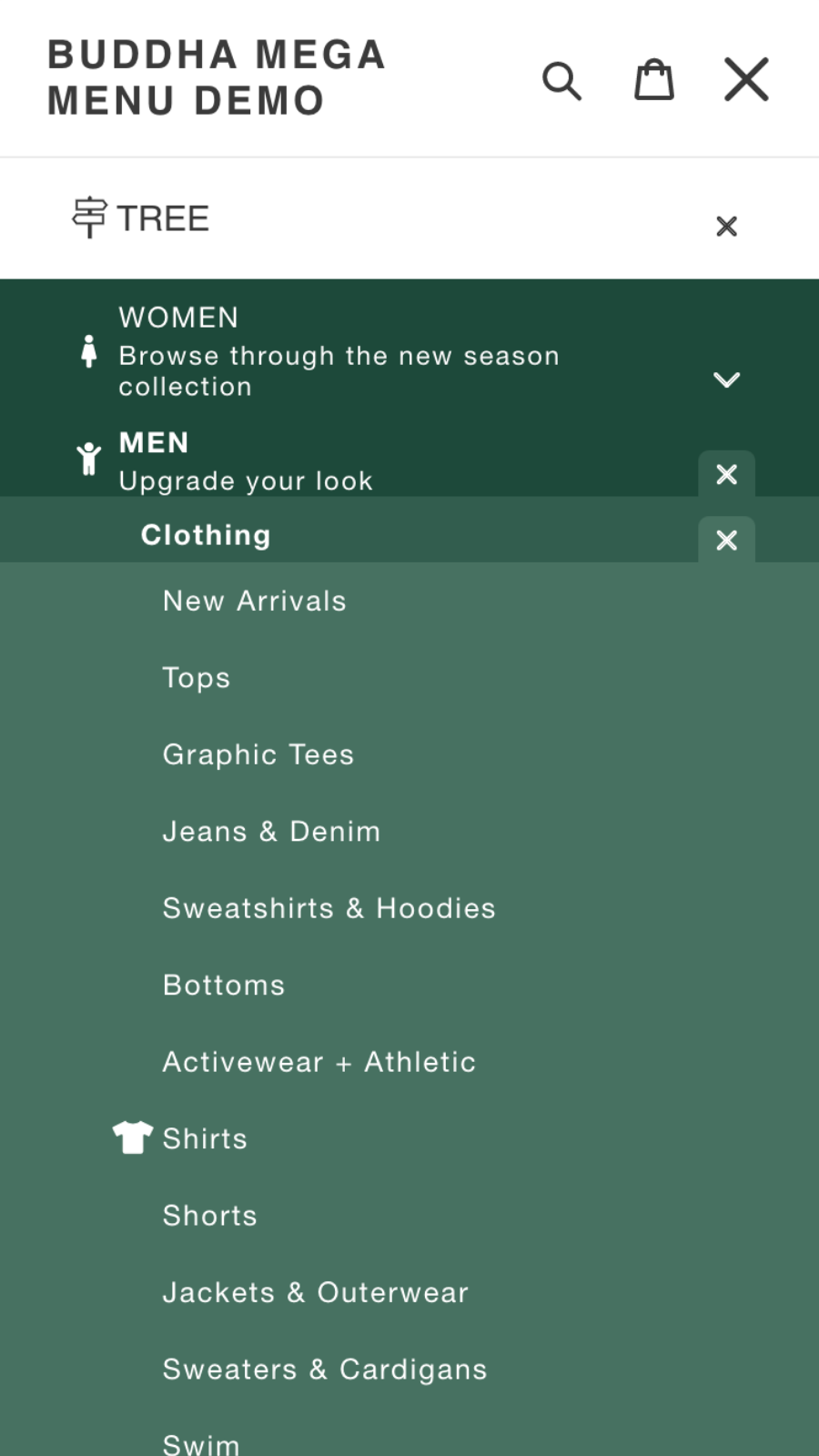Go to Tops category
819x1456 pixels.
[x=197, y=678]
